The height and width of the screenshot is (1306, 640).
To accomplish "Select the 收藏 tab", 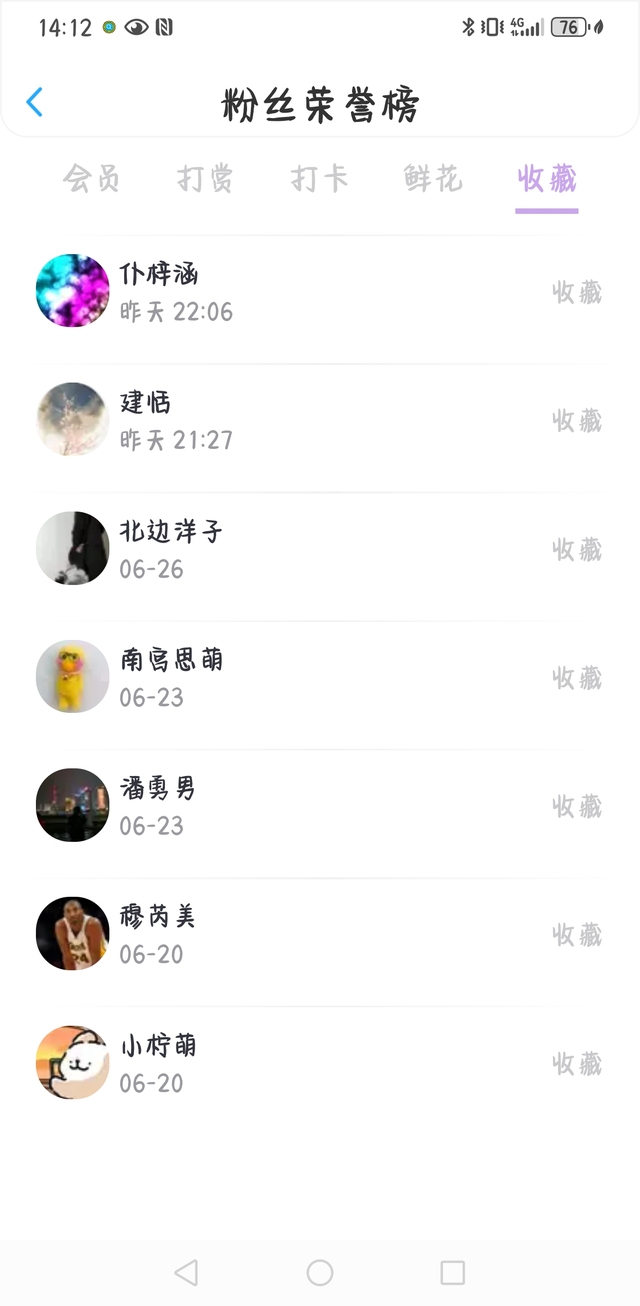I will click(547, 179).
